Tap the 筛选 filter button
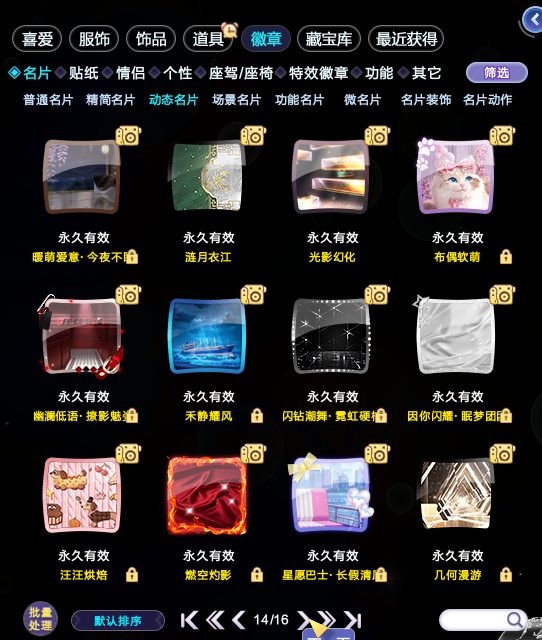The width and height of the screenshot is (542, 640). coord(497,73)
